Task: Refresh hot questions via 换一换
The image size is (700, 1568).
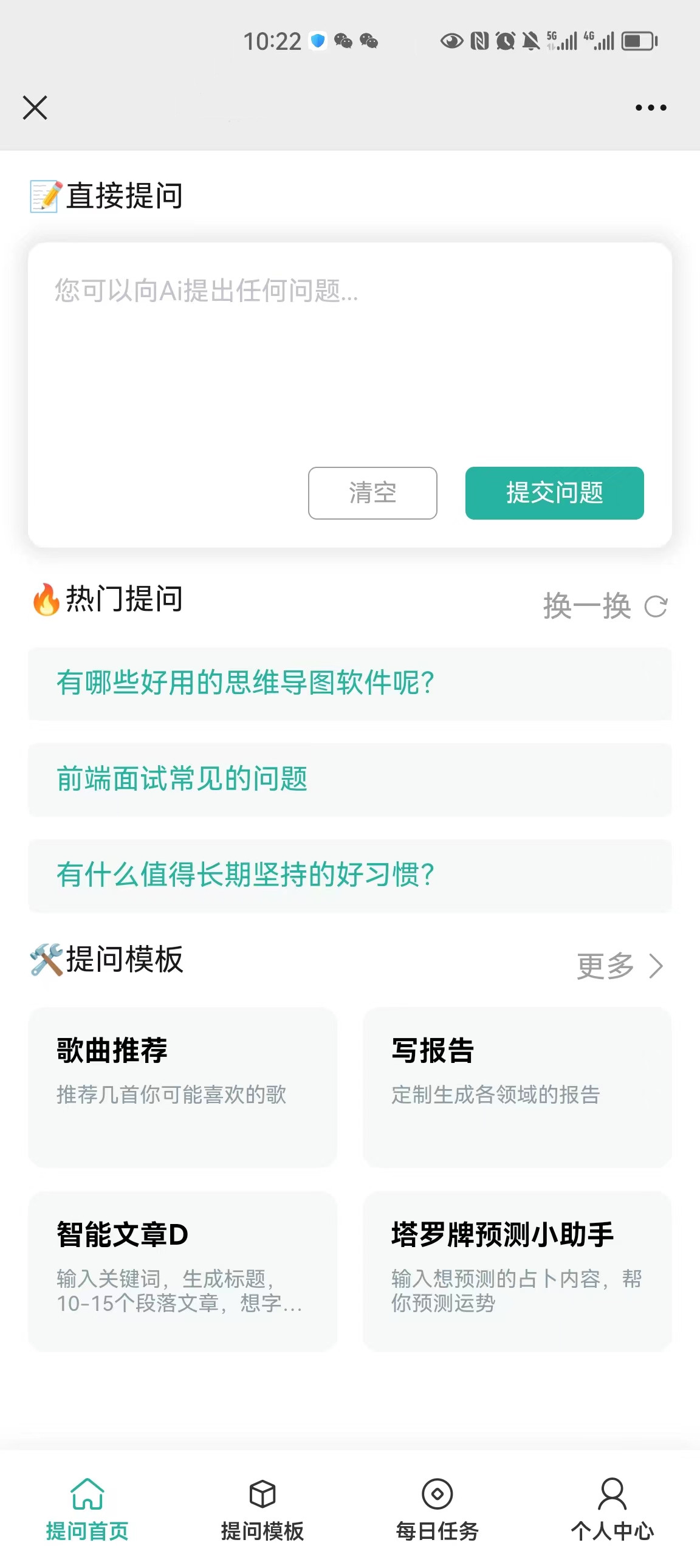Action: coord(605,607)
